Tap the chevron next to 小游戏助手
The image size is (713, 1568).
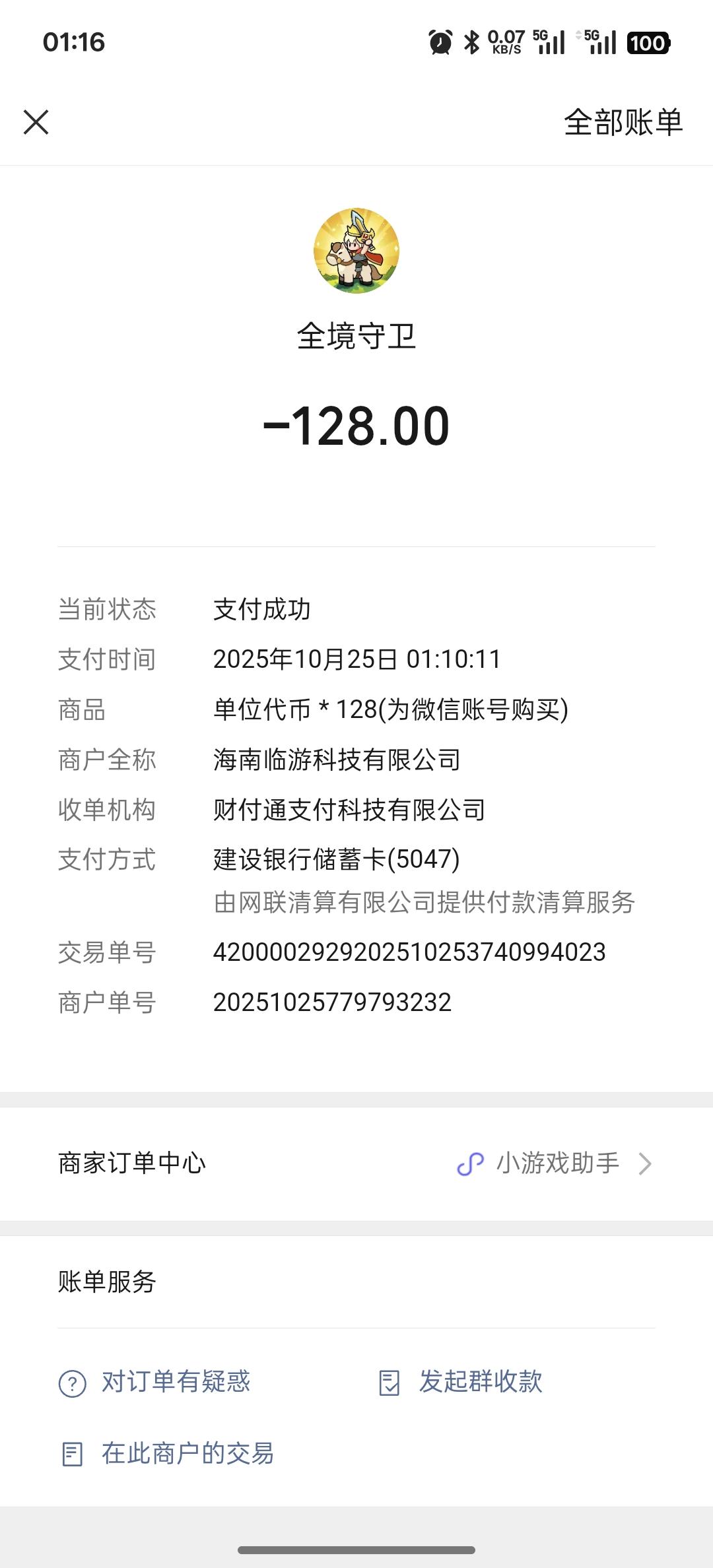(x=647, y=1163)
